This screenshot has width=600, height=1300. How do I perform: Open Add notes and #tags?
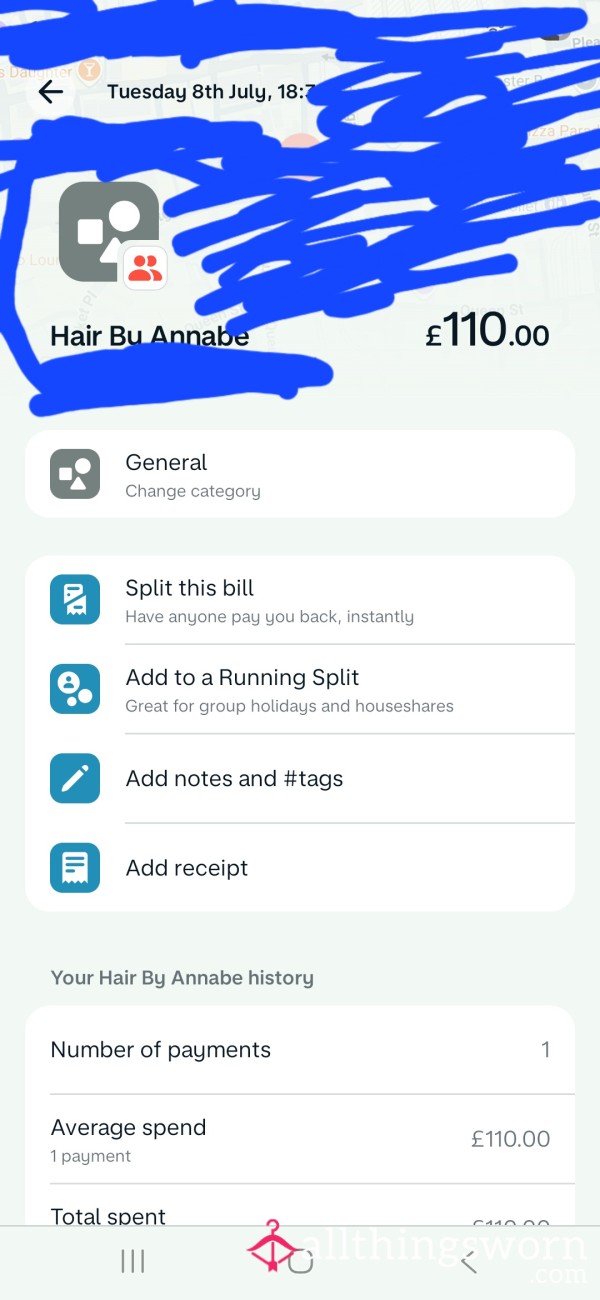[300, 779]
